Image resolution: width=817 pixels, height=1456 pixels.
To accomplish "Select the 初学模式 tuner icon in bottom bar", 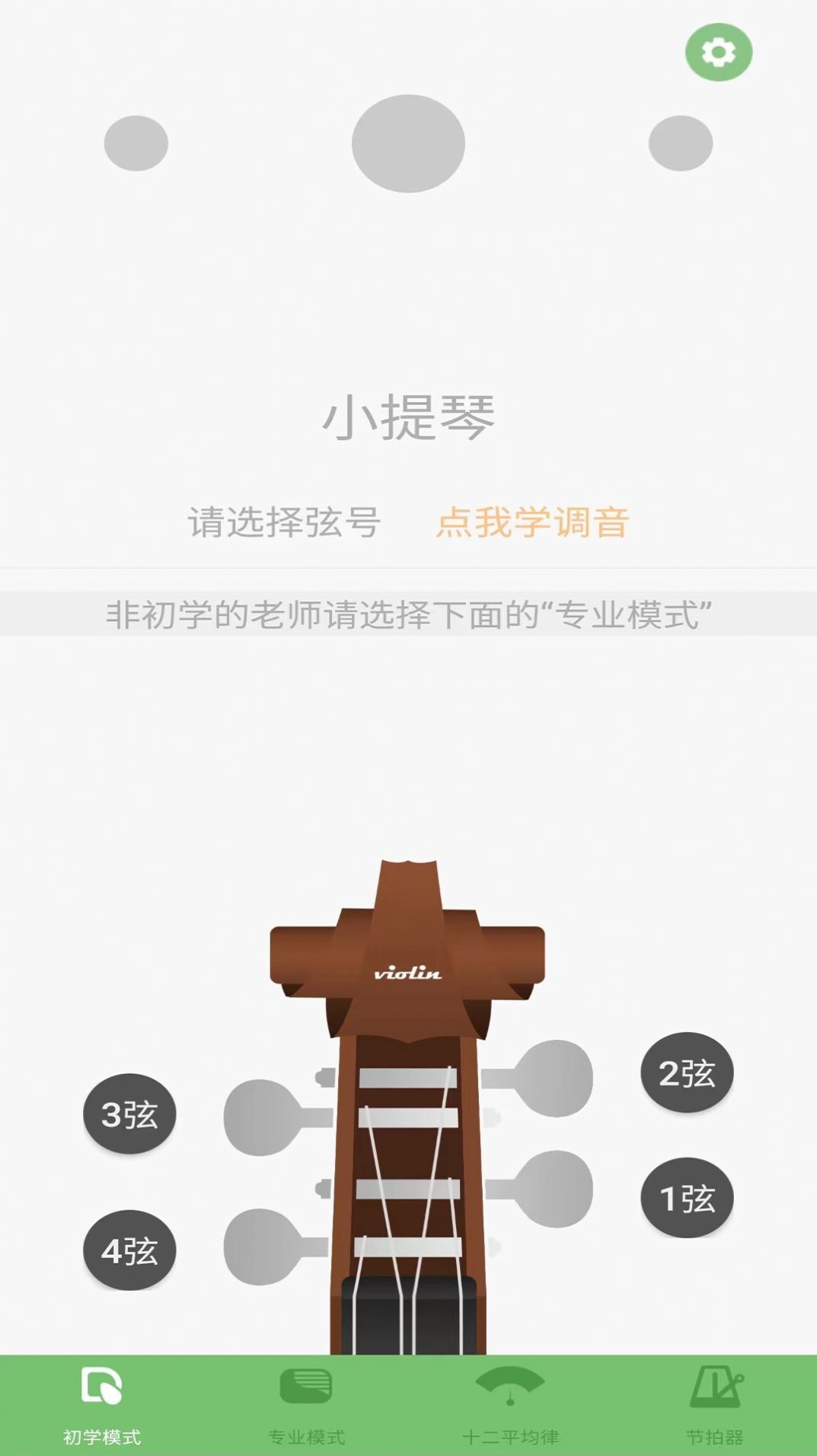I will coord(101,1387).
